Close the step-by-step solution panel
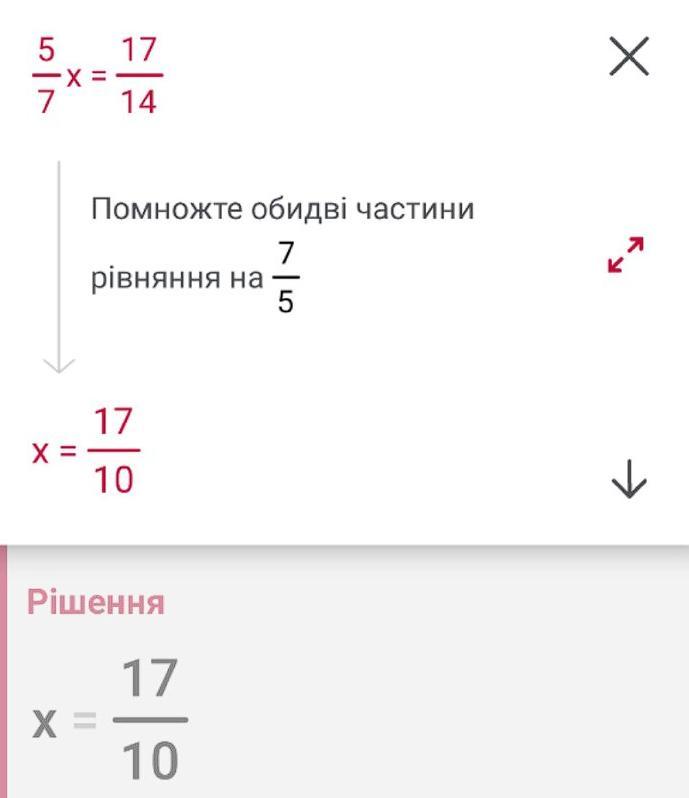The width and height of the screenshot is (689, 798). tap(629, 56)
